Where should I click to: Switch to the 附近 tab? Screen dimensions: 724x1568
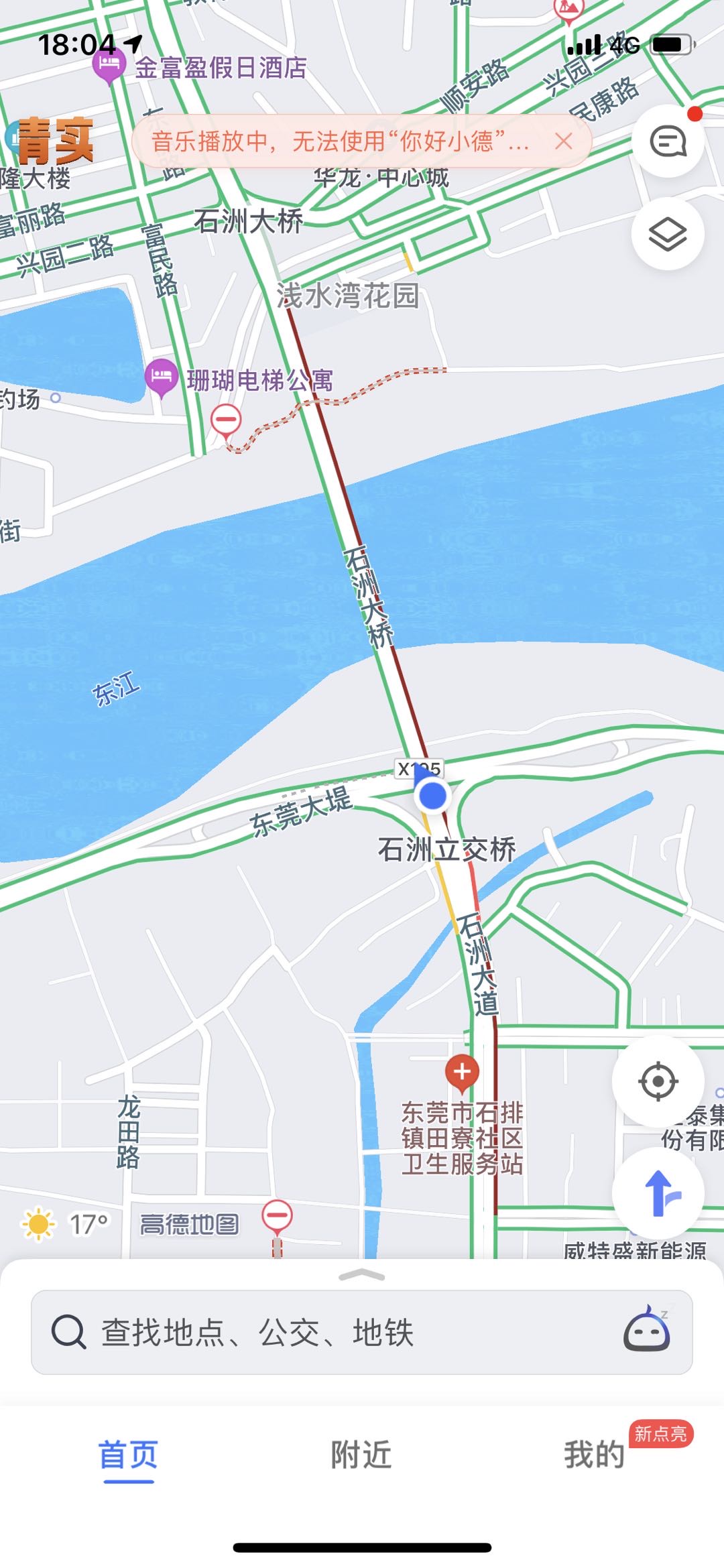point(361,1455)
